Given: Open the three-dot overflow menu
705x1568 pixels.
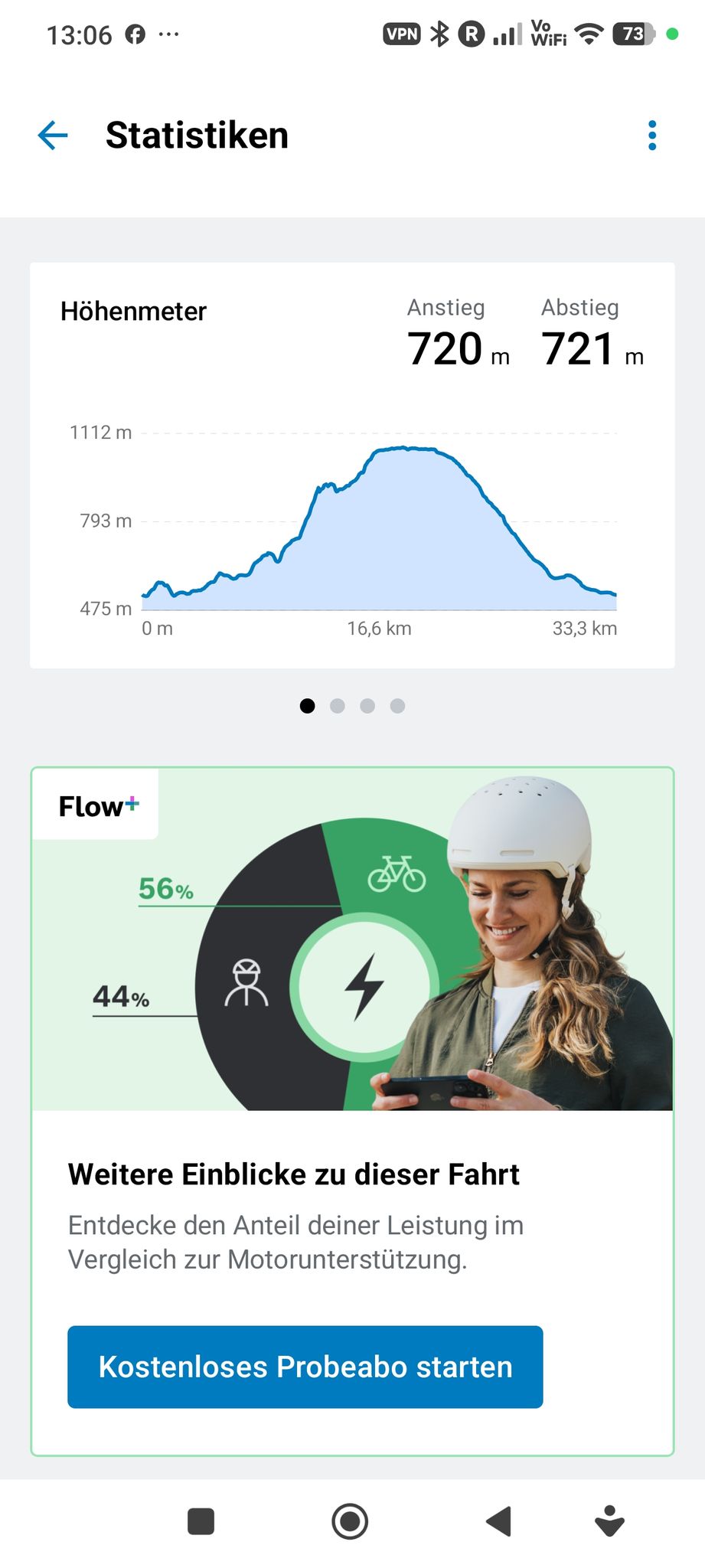Looking at the screenshot, I should (x=652, y=136).
